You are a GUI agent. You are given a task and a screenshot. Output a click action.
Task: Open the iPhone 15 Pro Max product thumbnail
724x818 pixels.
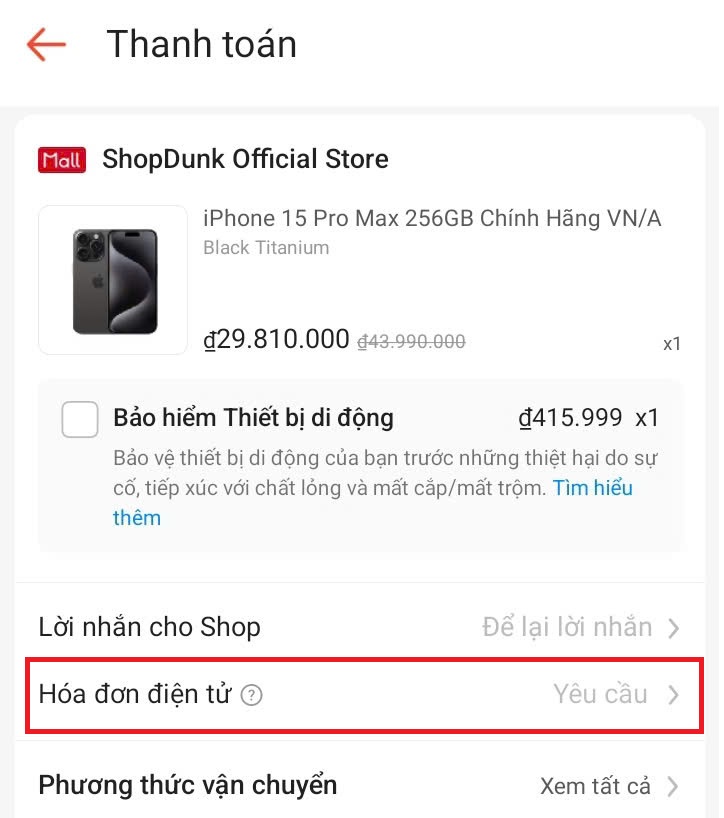tap(113, 280)
